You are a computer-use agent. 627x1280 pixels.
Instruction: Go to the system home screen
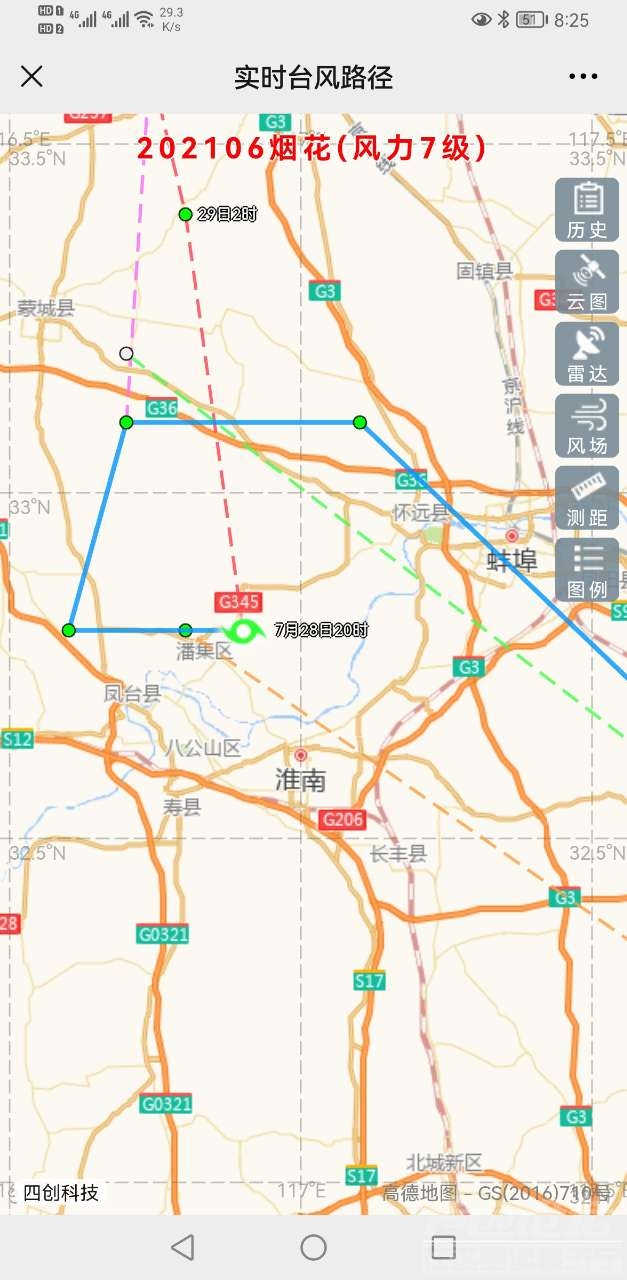click(x=314, y=1247)
